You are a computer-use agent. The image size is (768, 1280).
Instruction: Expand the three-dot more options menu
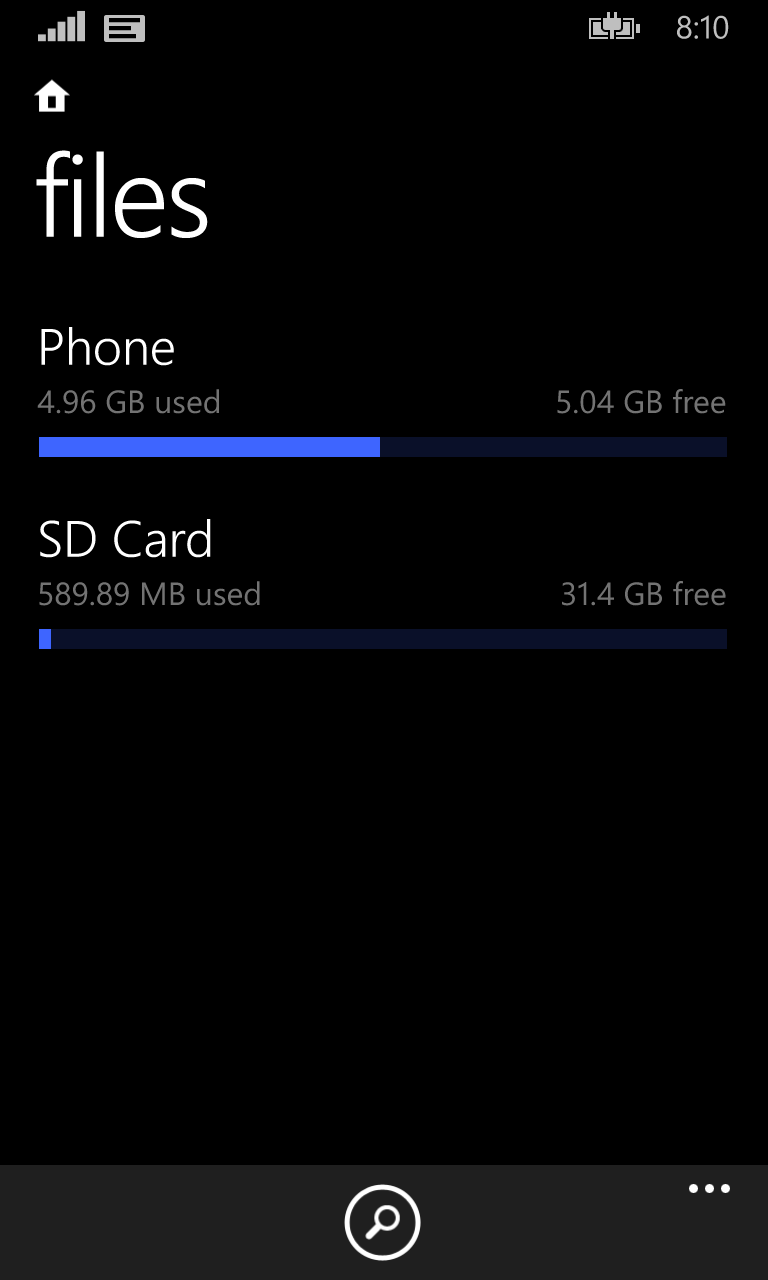(709, 1189)
